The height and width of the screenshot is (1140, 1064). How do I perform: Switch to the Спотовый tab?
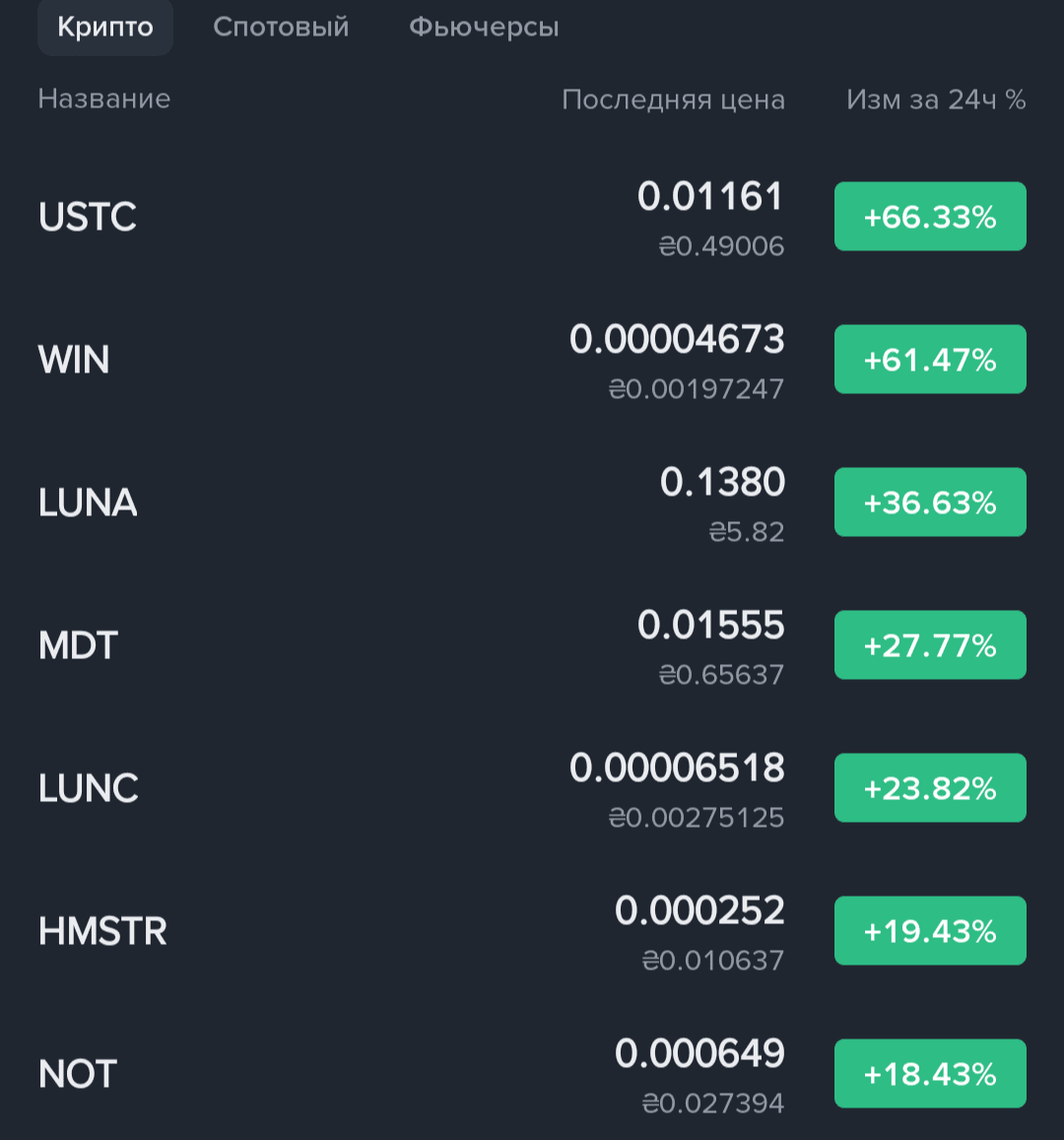[x=281, y=28]
